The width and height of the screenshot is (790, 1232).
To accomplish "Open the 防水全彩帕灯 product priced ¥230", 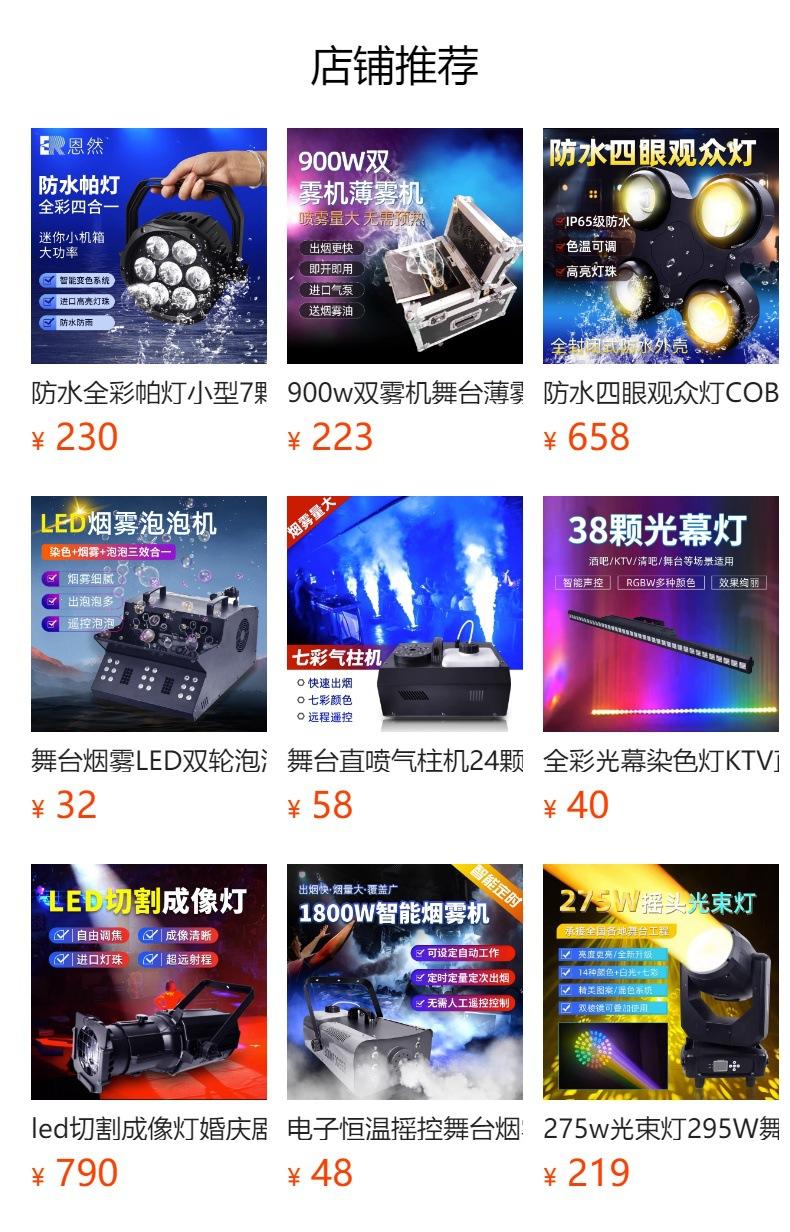I will coord(149,246).
